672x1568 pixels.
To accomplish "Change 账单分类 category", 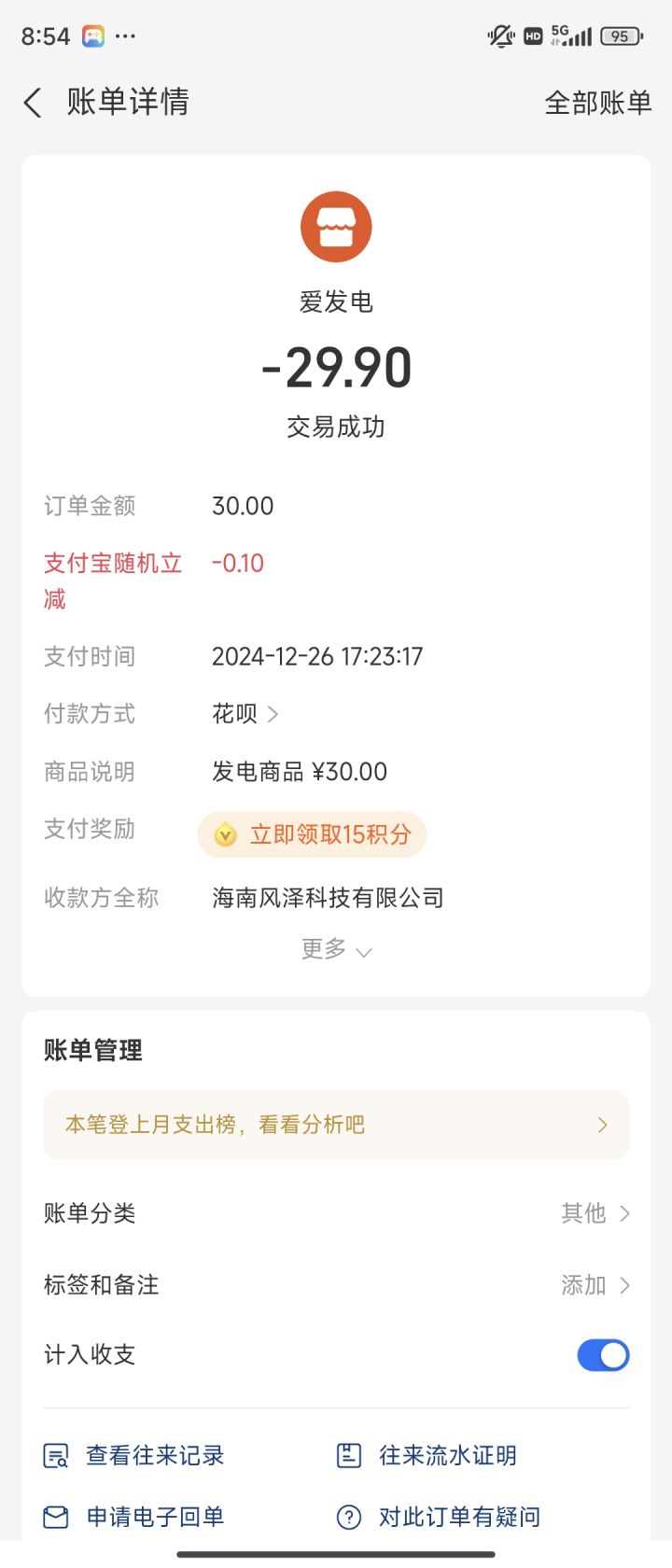I will click(x=595, y=1213).
